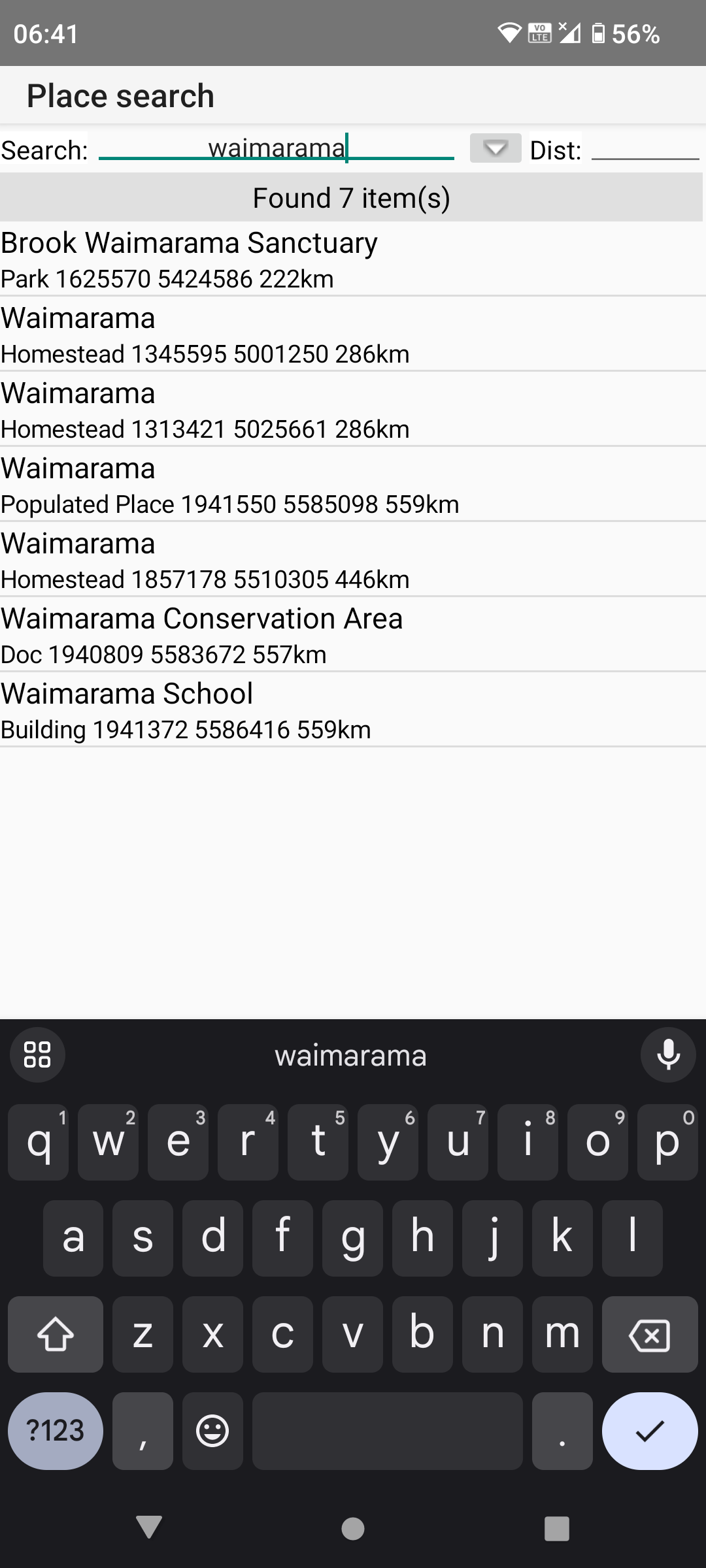Tap the emoji icon on the keyboard

(212, 1431)
